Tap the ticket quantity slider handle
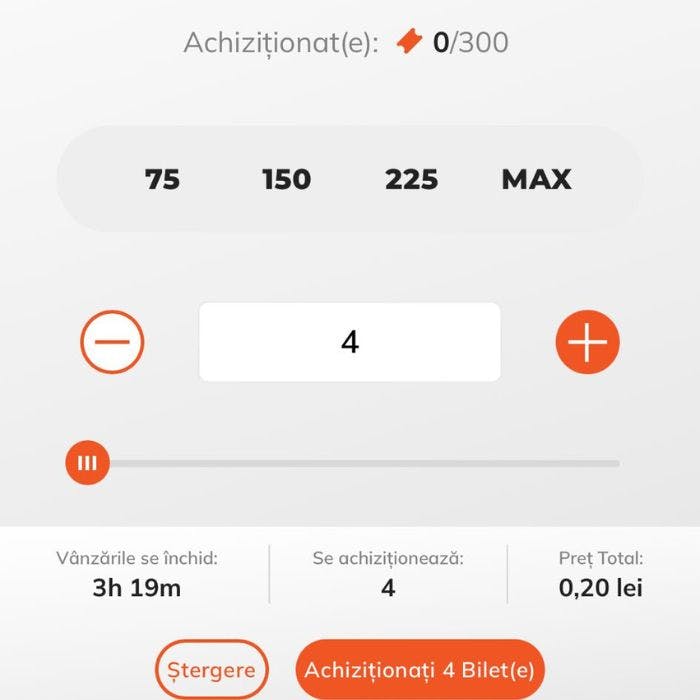Screen dimensions: 700x700 [x=88, y=463]
